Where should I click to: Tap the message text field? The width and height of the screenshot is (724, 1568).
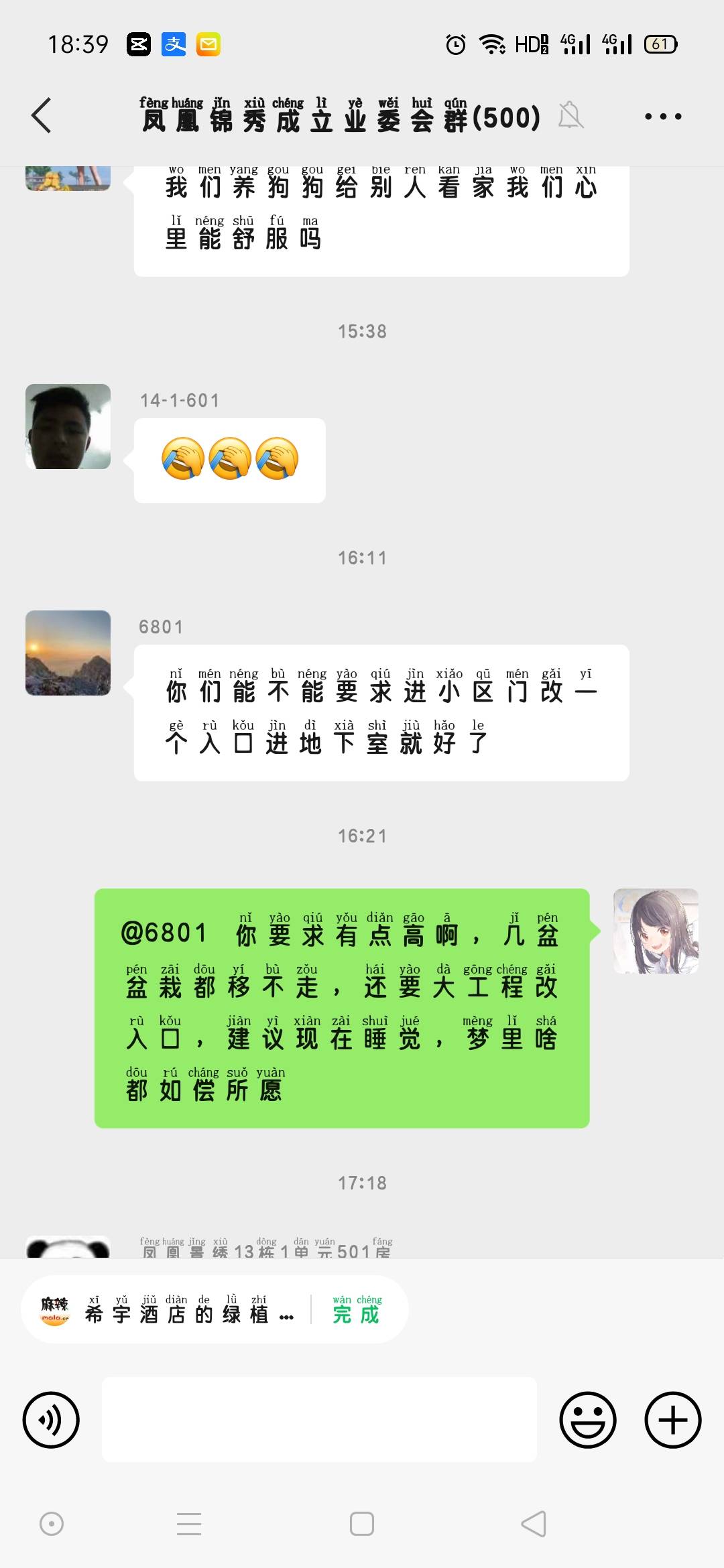319,1419
